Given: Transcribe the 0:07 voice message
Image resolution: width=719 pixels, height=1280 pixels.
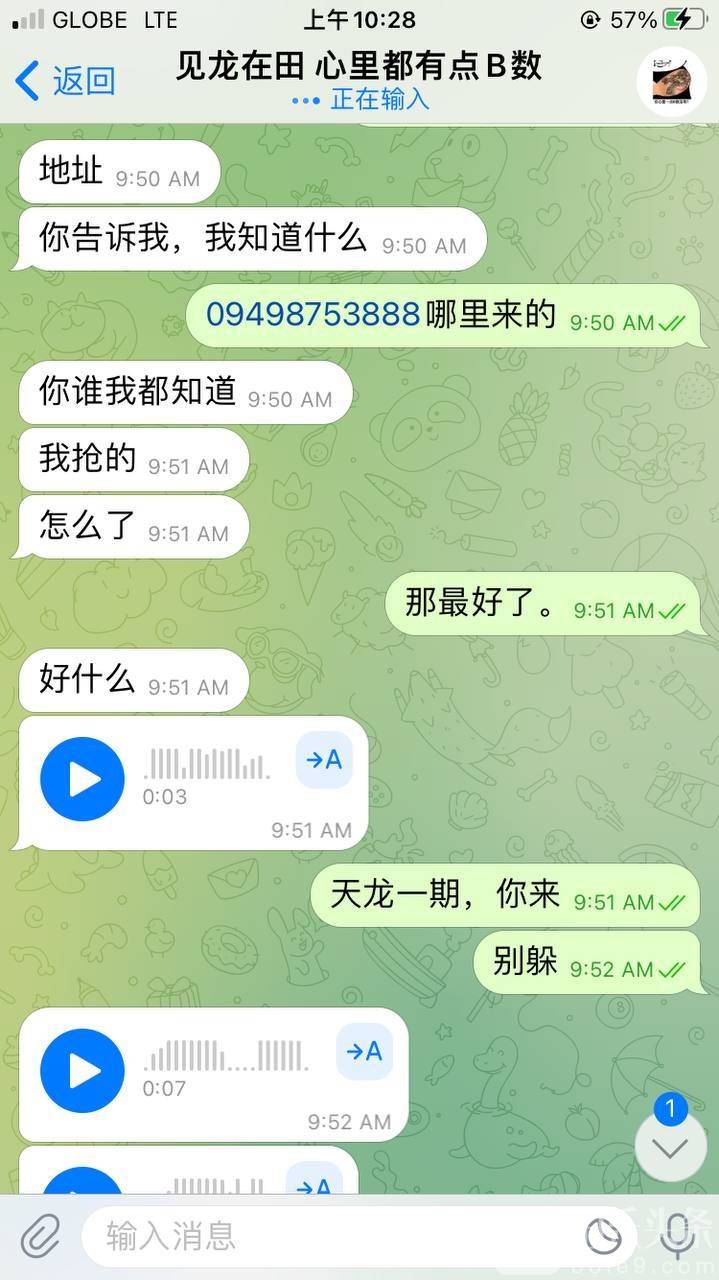Looking at the screenshot, I should pos(364,1051).
